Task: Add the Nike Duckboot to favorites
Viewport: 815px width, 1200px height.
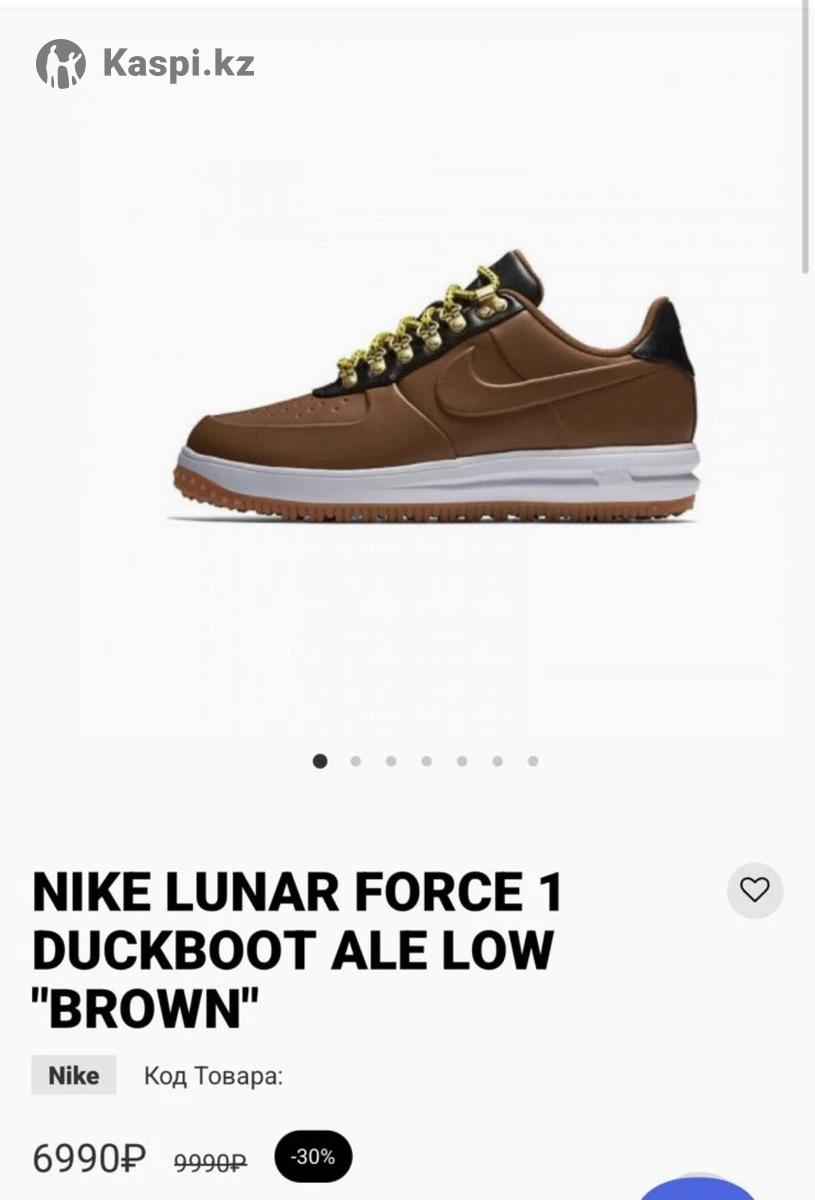Action: [754, 889]
